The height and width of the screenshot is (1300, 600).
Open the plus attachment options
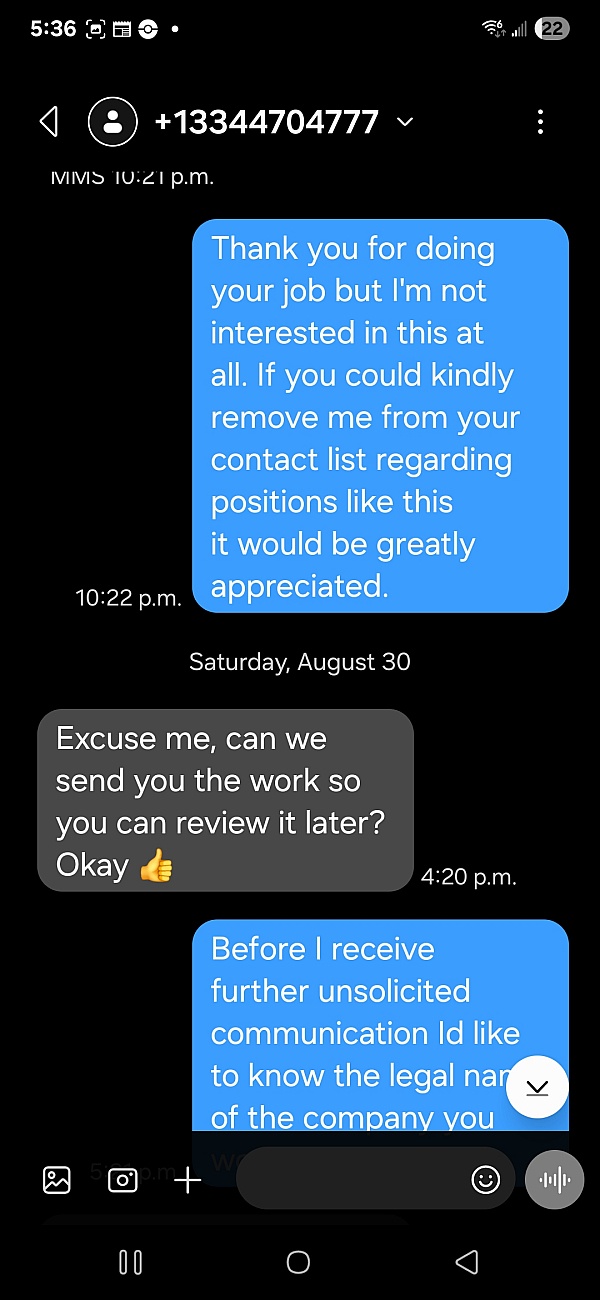click(x=187, y=1180)
